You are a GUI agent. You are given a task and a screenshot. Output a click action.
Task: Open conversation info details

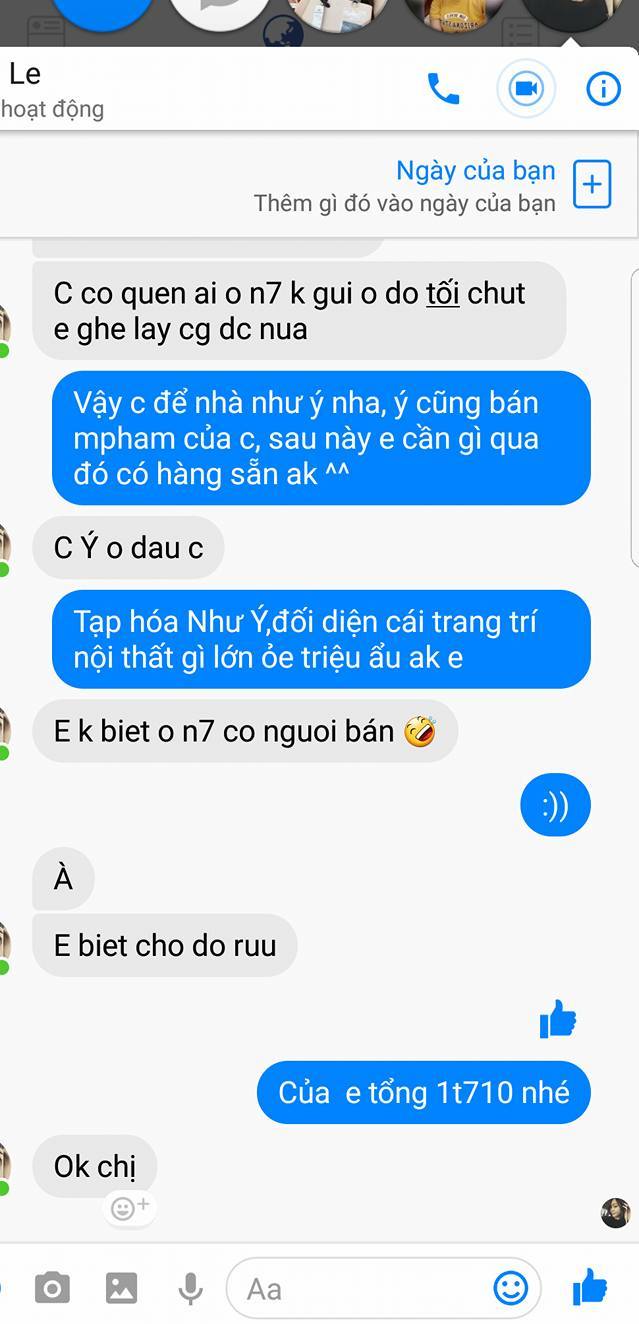(603, 89)
